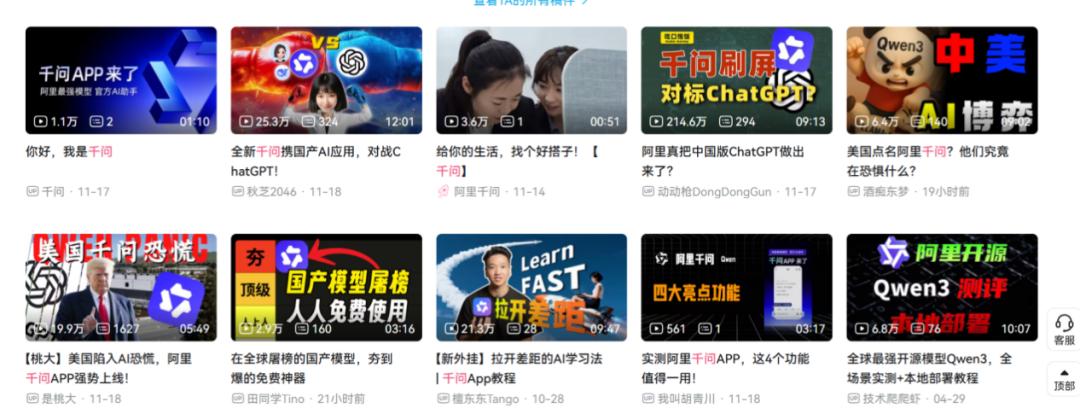Watch 拉开差距的AI学习法 video
Image resolution: width=1080 pixels, height=408 pixels.
531,287
